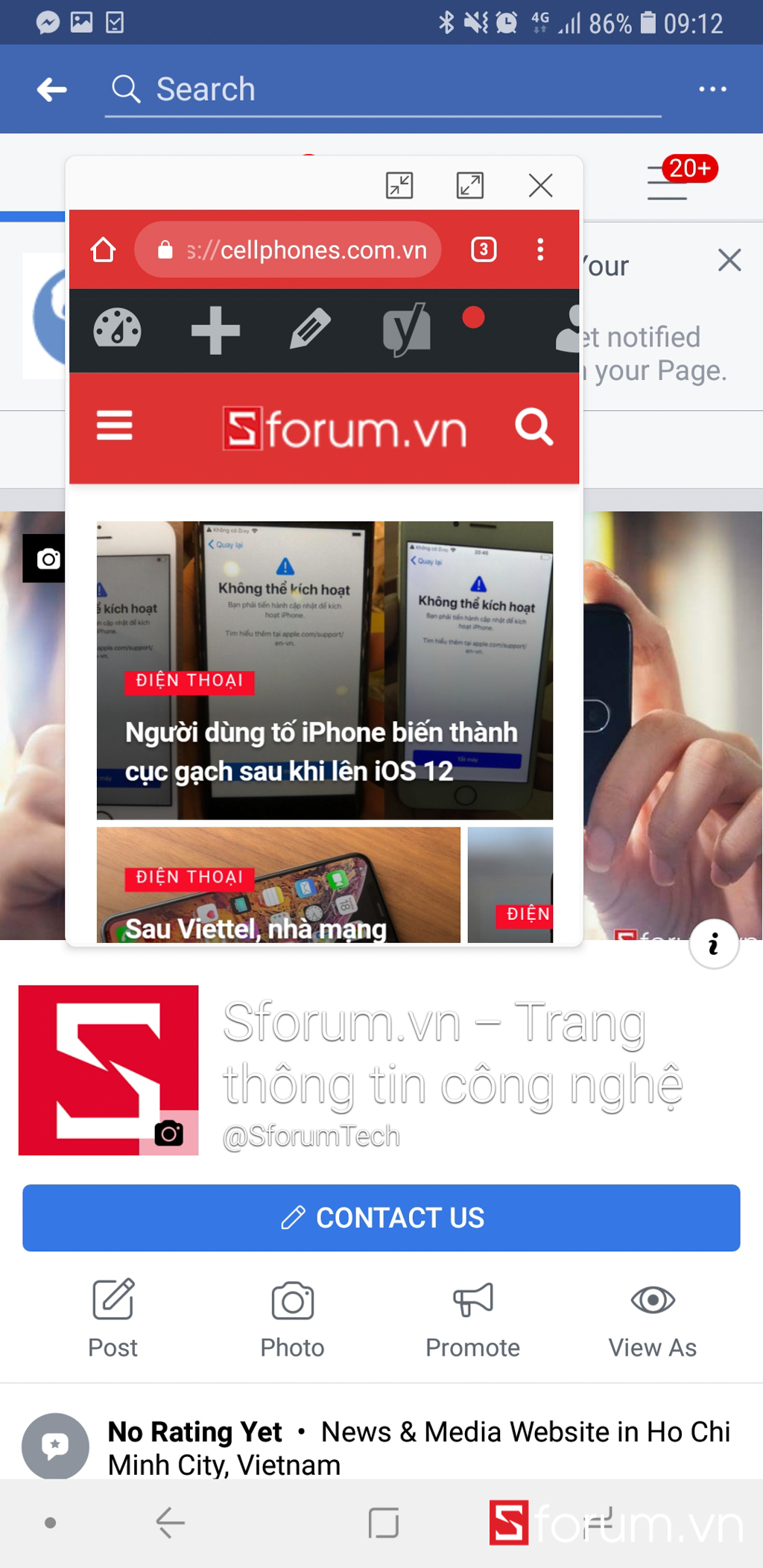Tap the Sforum.vn search magnifier
763x1568 pixels.
[x=534, y=427]
